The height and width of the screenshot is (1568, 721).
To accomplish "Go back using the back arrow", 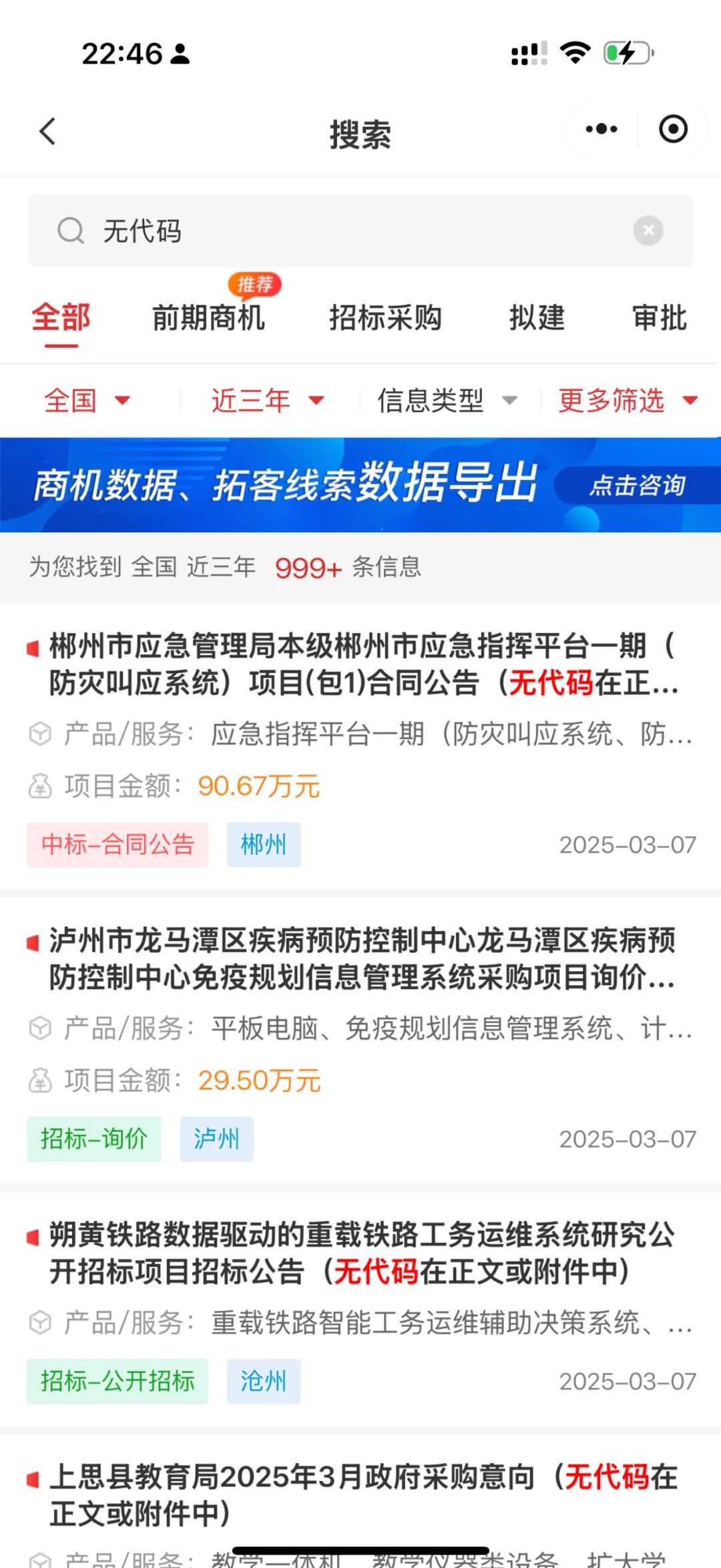I will tap(47, 132).
